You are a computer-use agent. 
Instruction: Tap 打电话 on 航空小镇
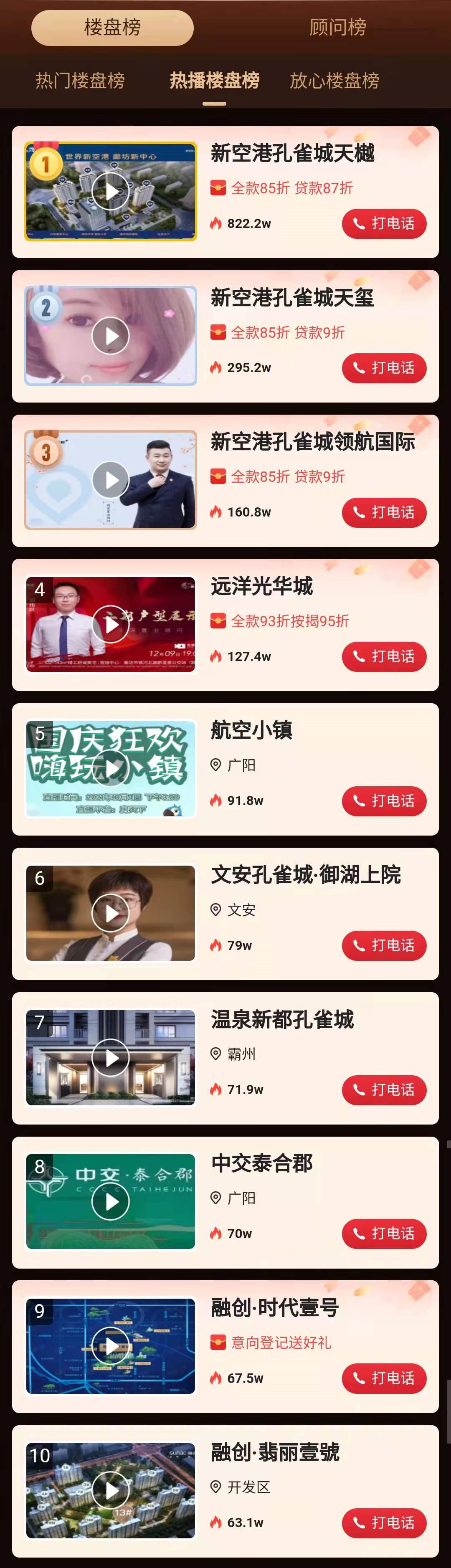click(x=383, y=801)
